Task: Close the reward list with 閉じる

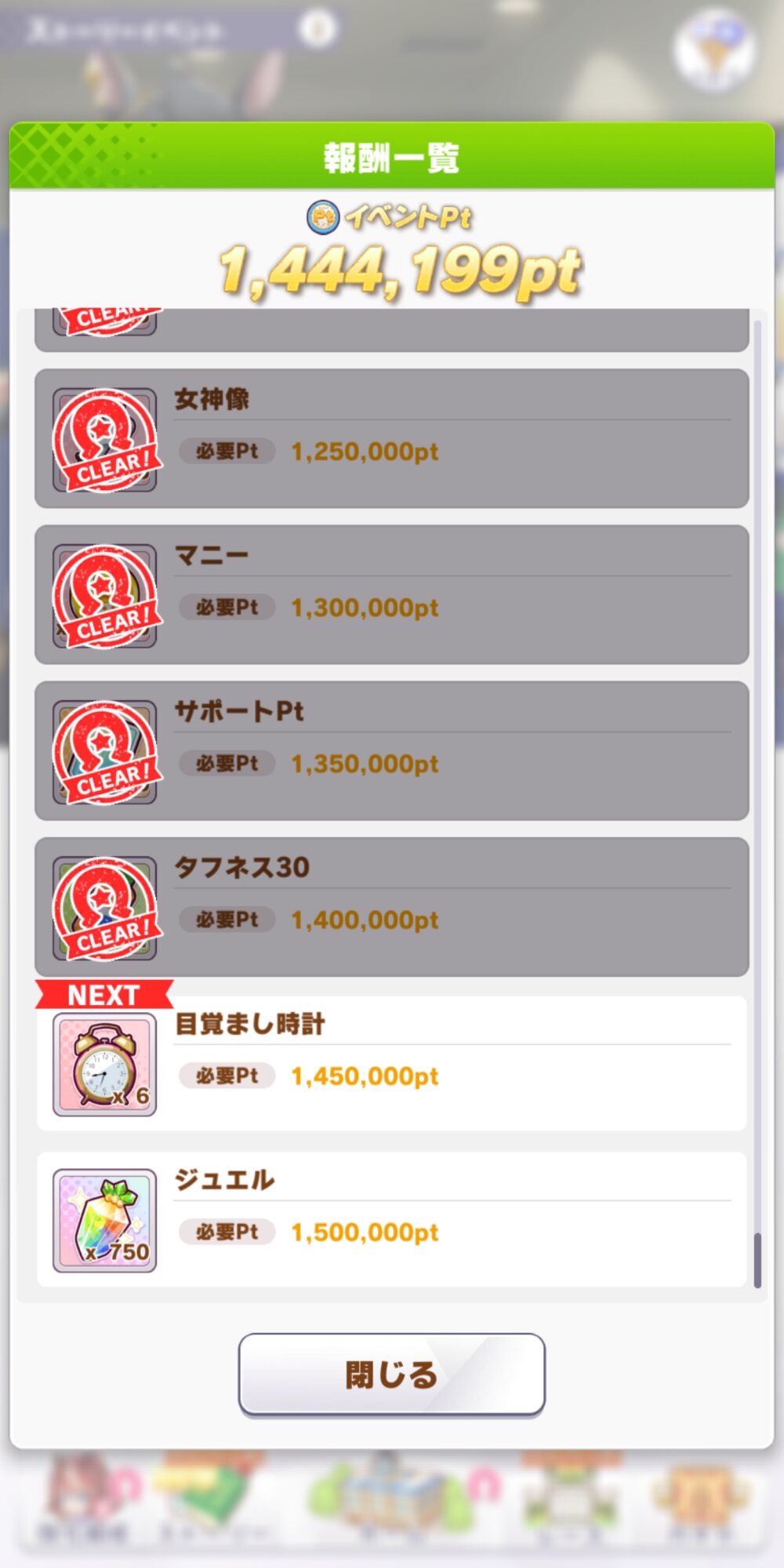Action: (x=391, y=1375)
